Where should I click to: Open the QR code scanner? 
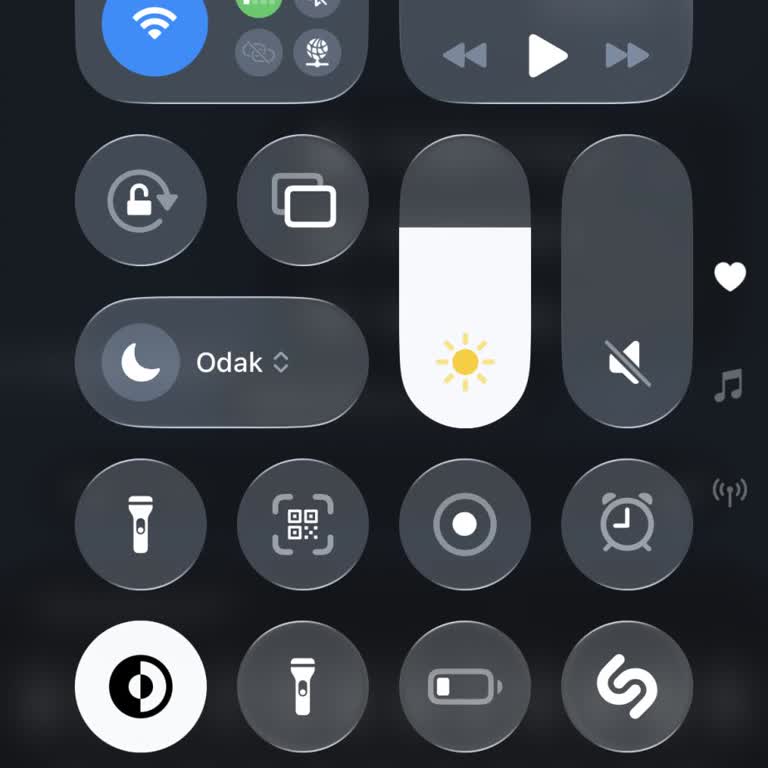pos(303,524)
